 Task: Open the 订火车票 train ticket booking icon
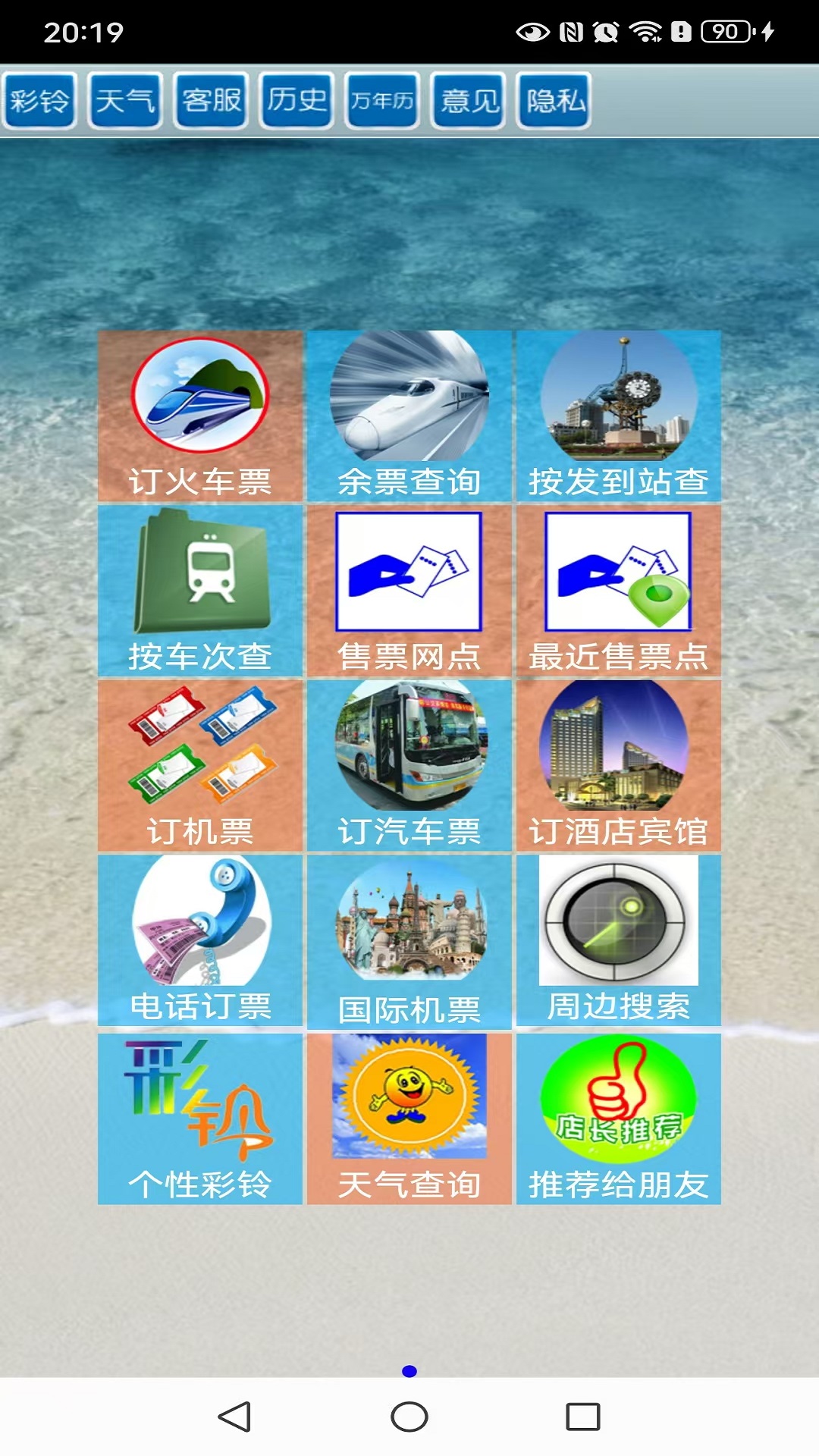pos(199,413)
